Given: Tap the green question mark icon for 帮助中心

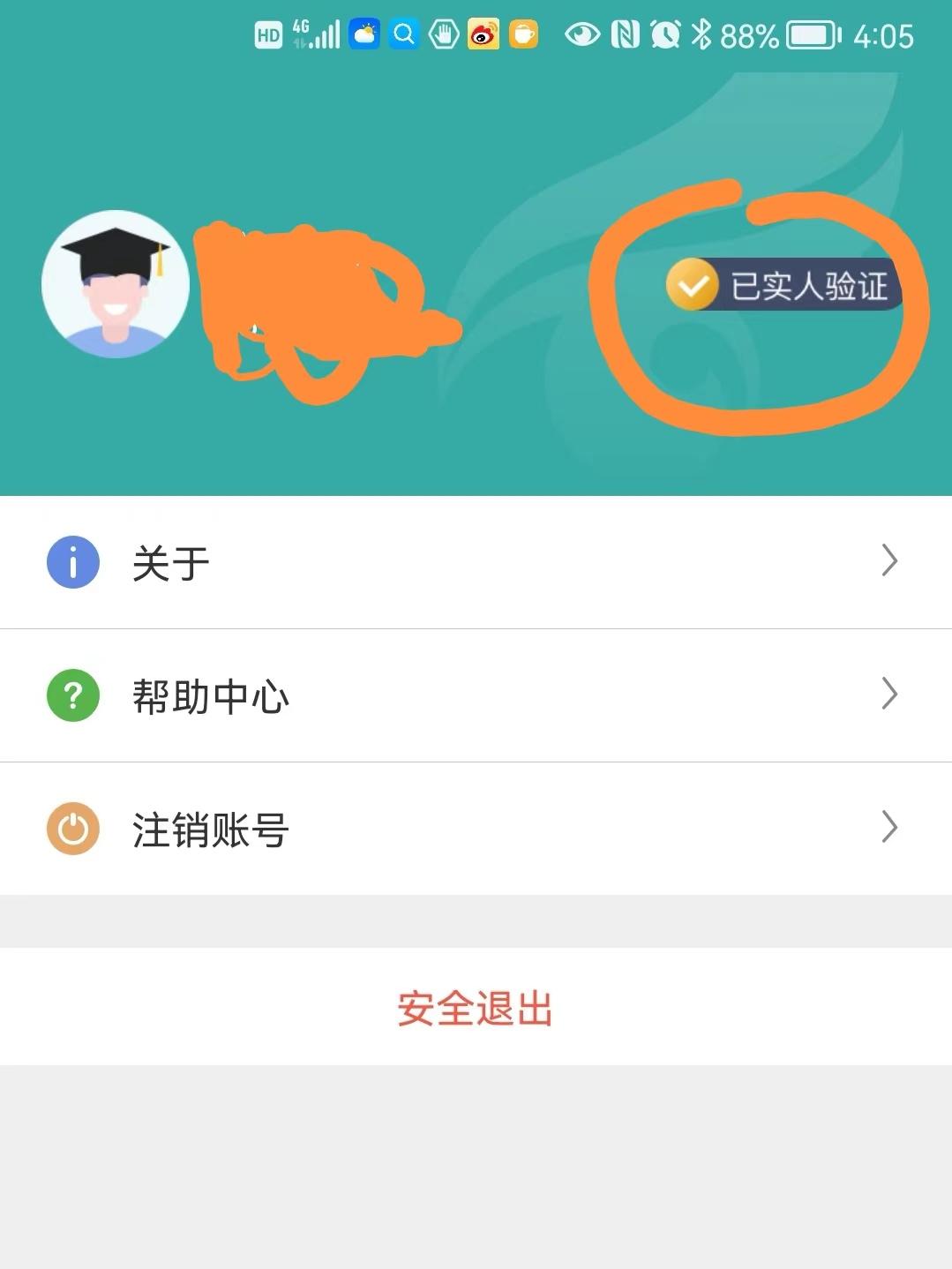Looking at the screenshot, I should click(x=72, y=695).
